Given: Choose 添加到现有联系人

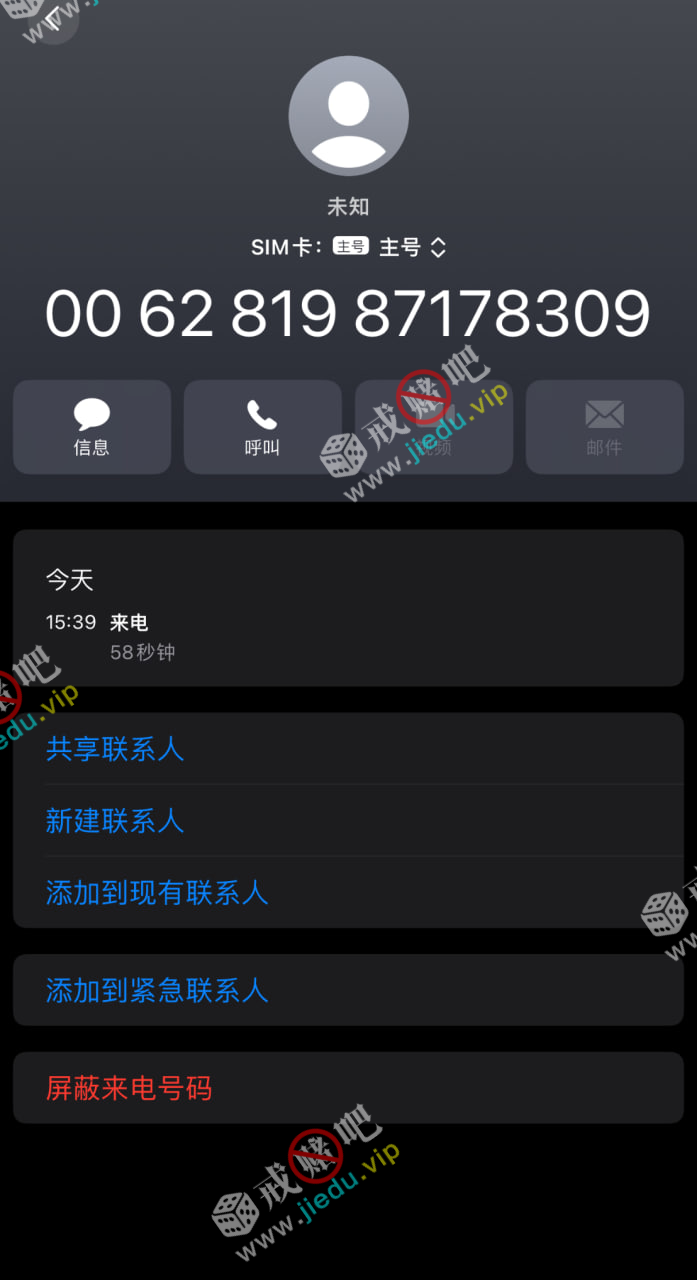Looking at the screenshot, I should coord(157,892).
